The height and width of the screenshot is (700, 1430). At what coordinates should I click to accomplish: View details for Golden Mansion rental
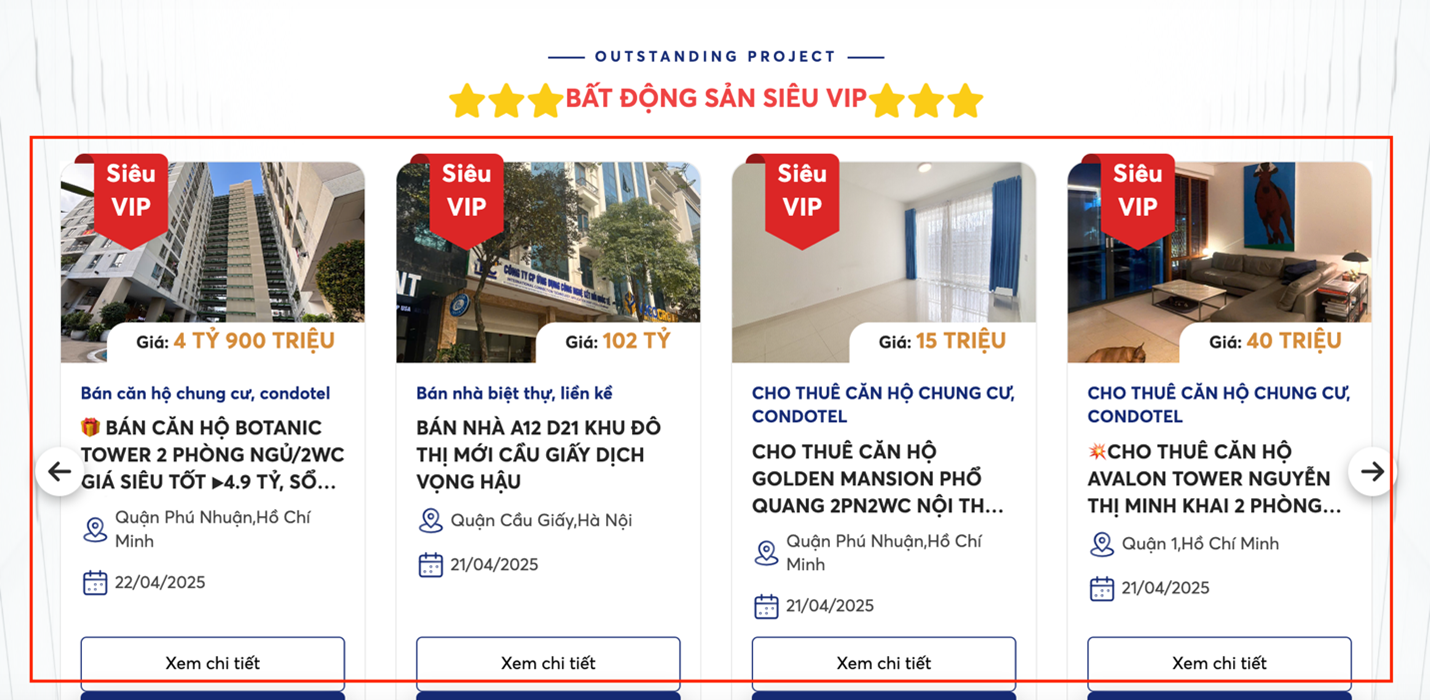click(x=883, y=662)
